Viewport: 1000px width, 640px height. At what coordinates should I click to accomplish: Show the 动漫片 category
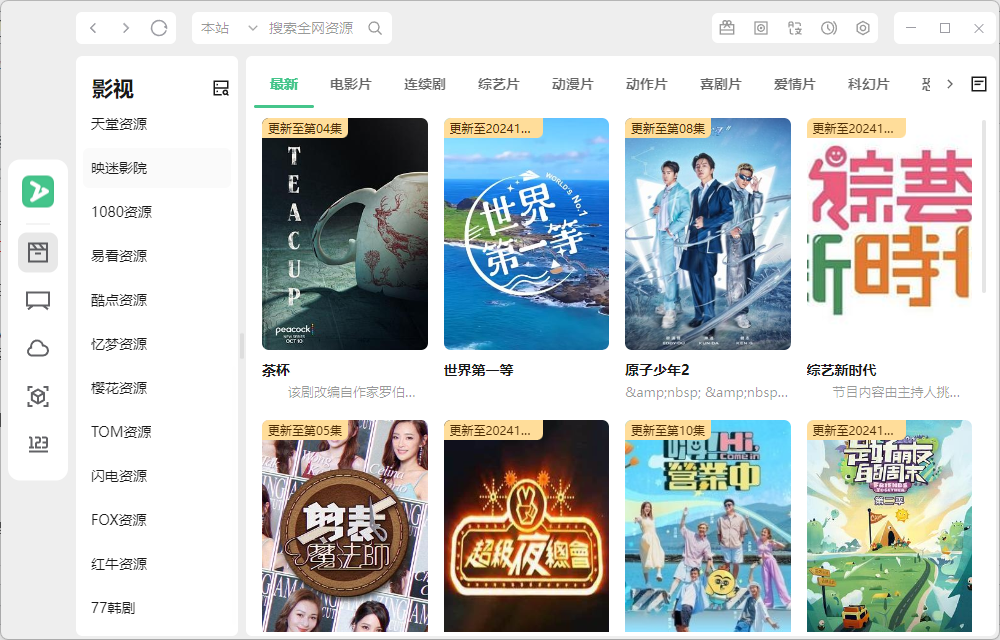click(573, 84)
